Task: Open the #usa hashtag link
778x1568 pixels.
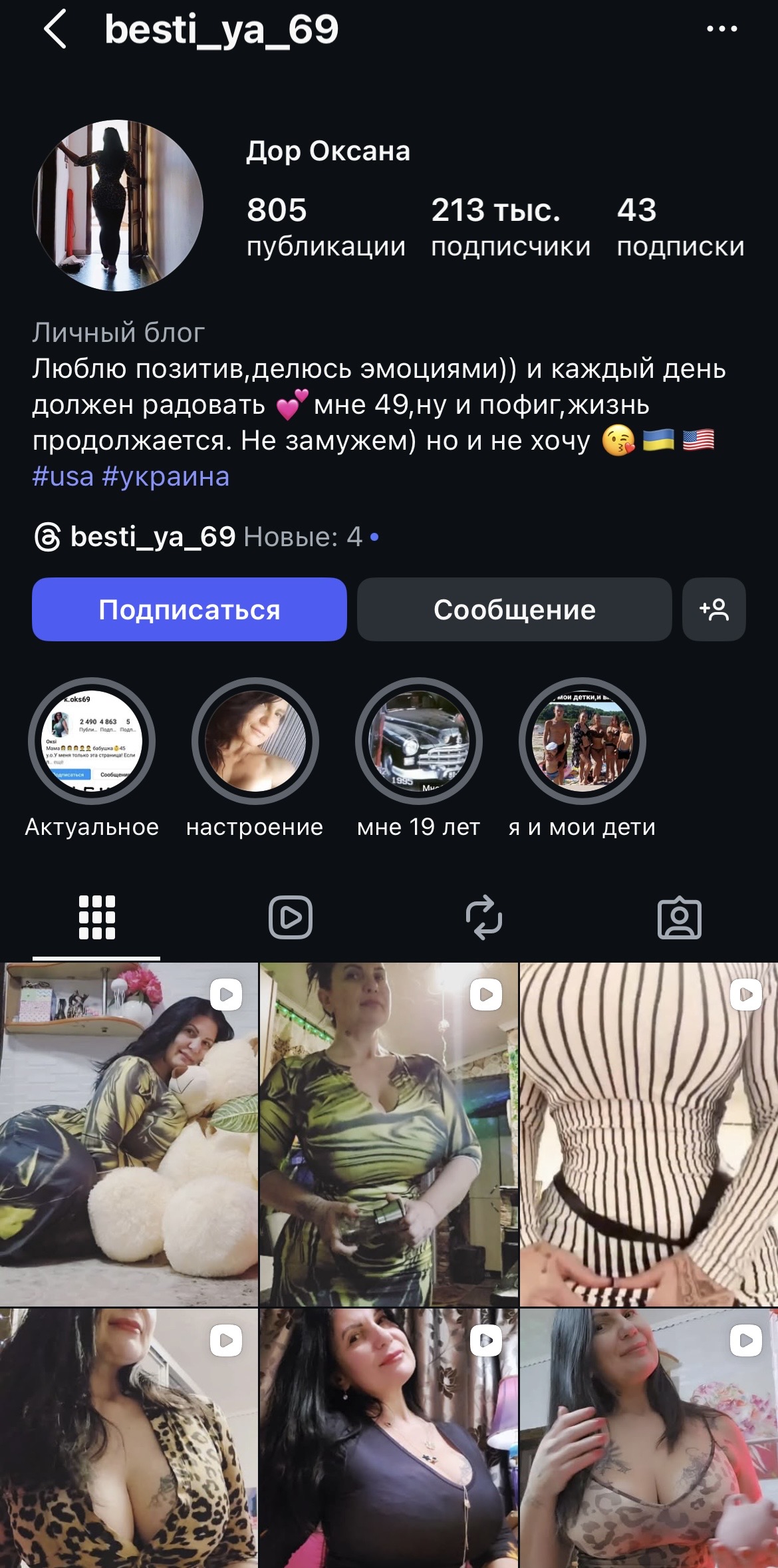Action: tap(63, 477)
